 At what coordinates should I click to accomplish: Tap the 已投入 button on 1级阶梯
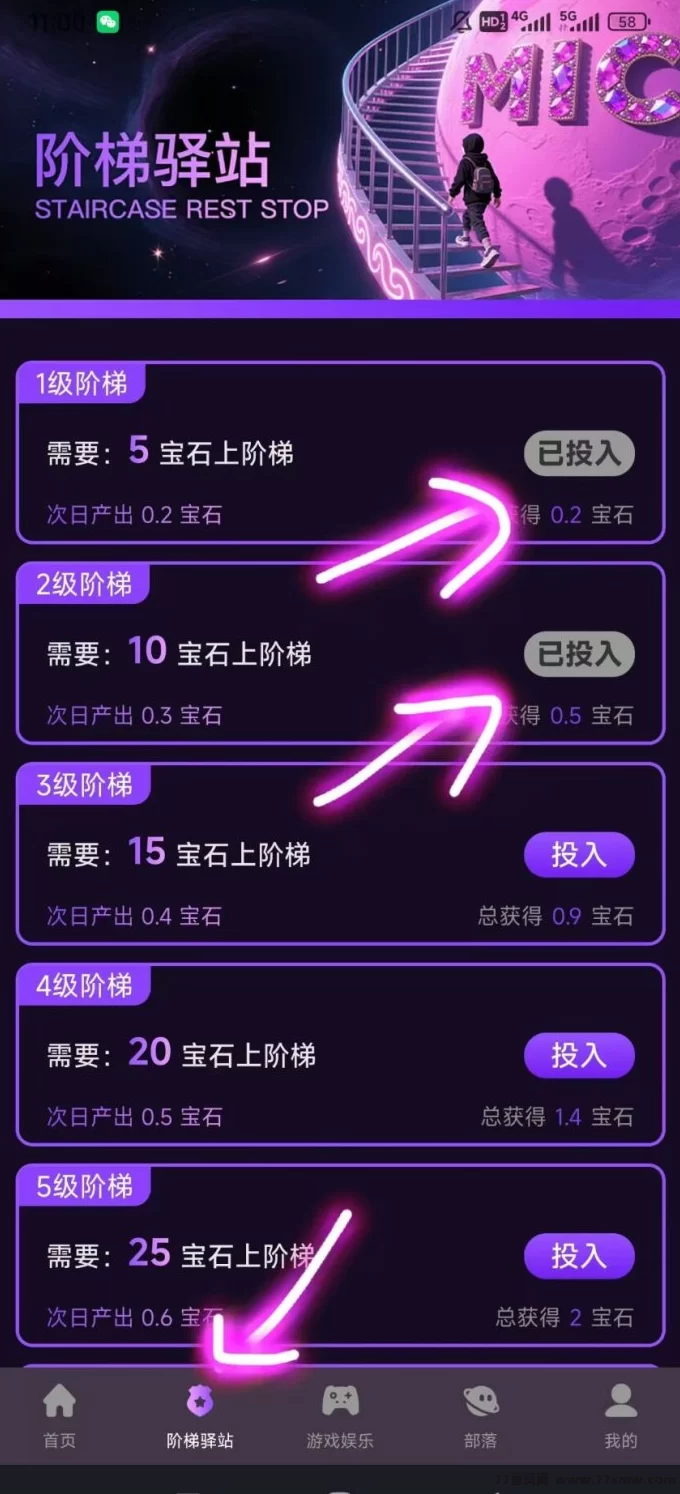(579, 454)
